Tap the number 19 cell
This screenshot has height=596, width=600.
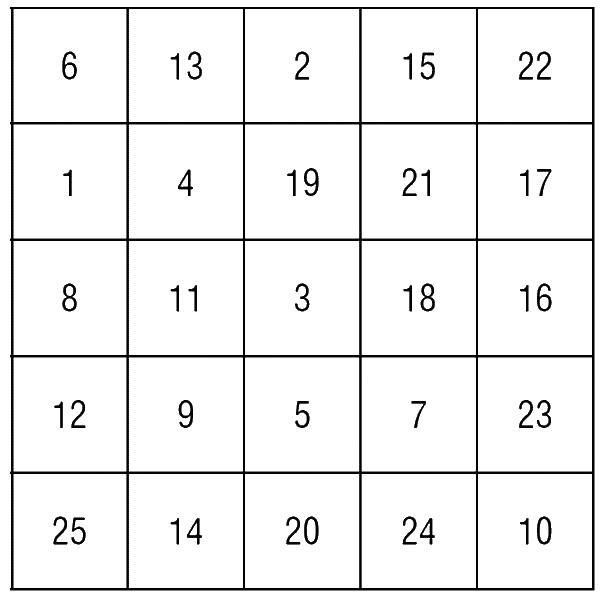[302, 183]
